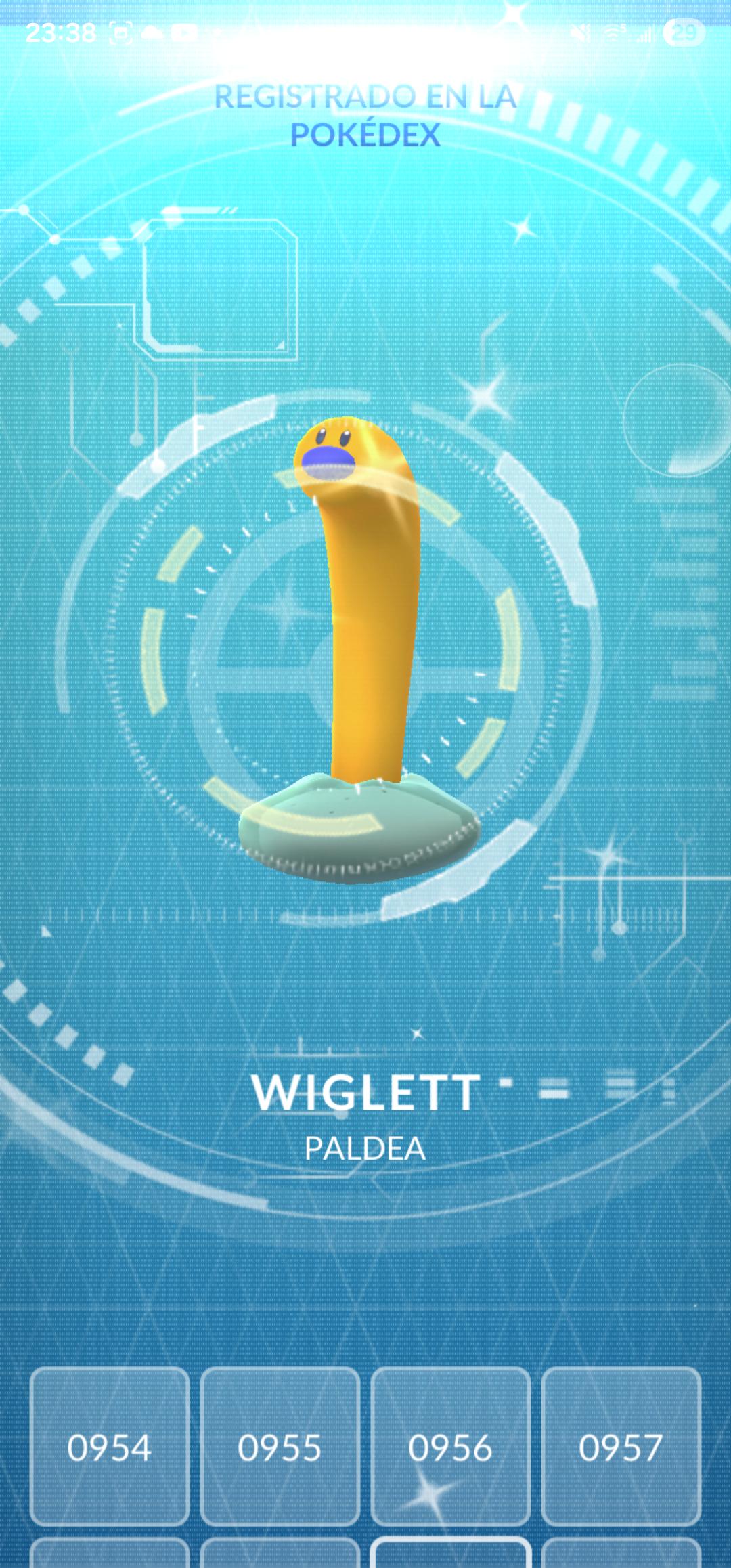Image resolution: width=731 pixels, height=1568 pixels.
Task: Select Pokédex slot 0956
Action: click(x=450, y=1447)
